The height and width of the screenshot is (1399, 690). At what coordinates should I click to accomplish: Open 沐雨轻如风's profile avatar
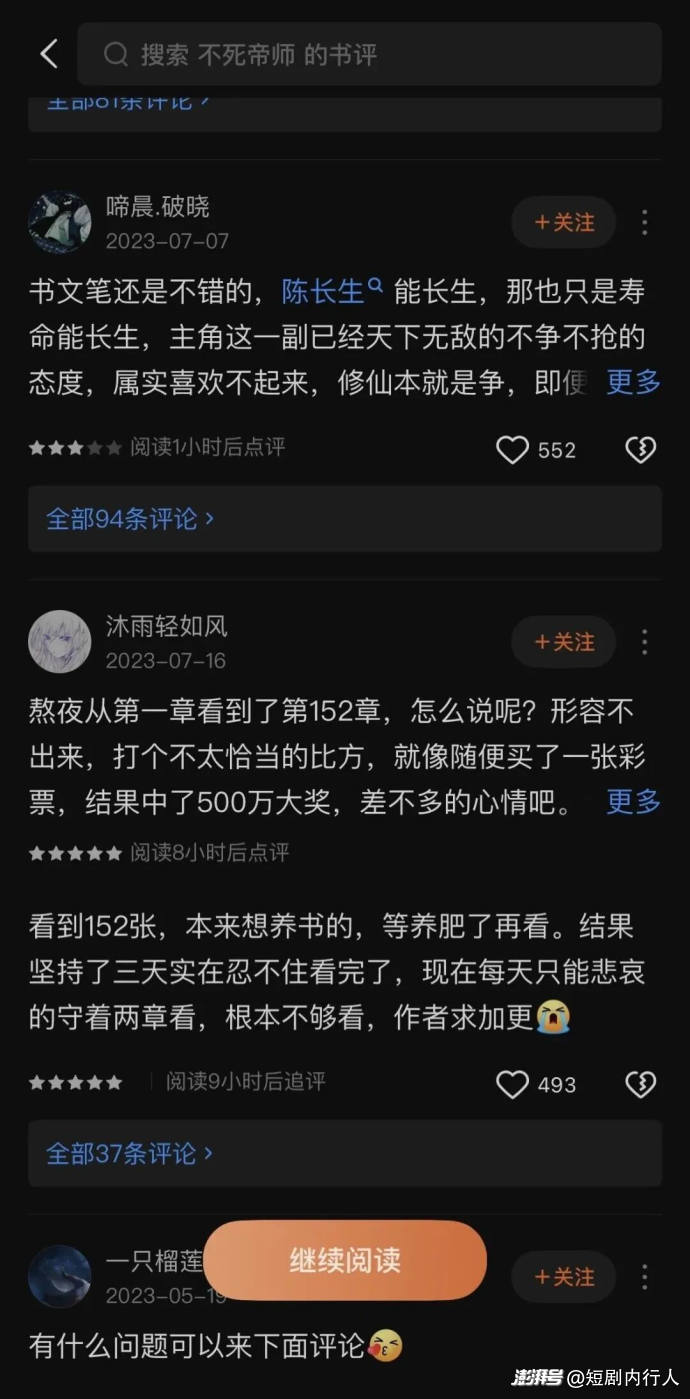[x=60, y=641]
